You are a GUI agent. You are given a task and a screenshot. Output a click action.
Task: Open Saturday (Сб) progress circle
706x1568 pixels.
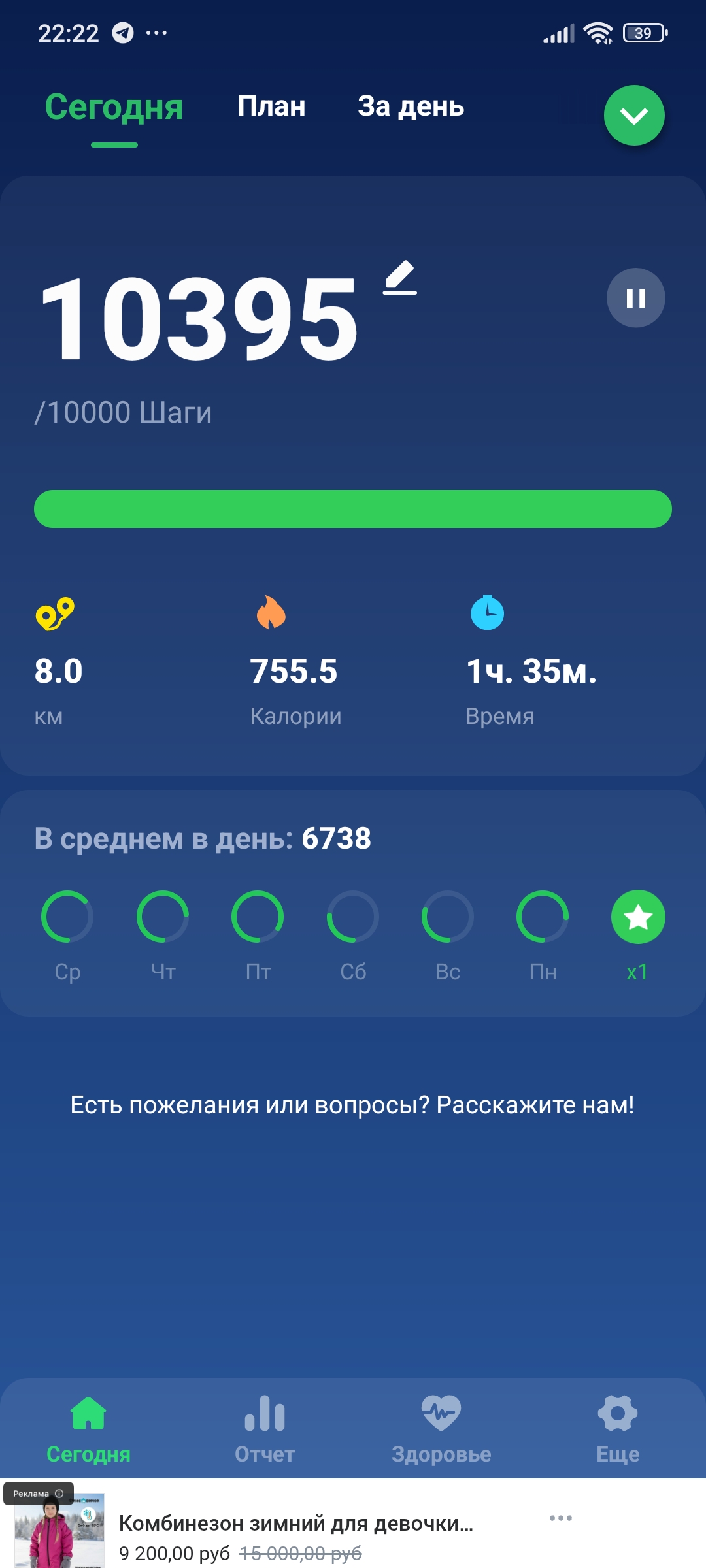(353, 917)
